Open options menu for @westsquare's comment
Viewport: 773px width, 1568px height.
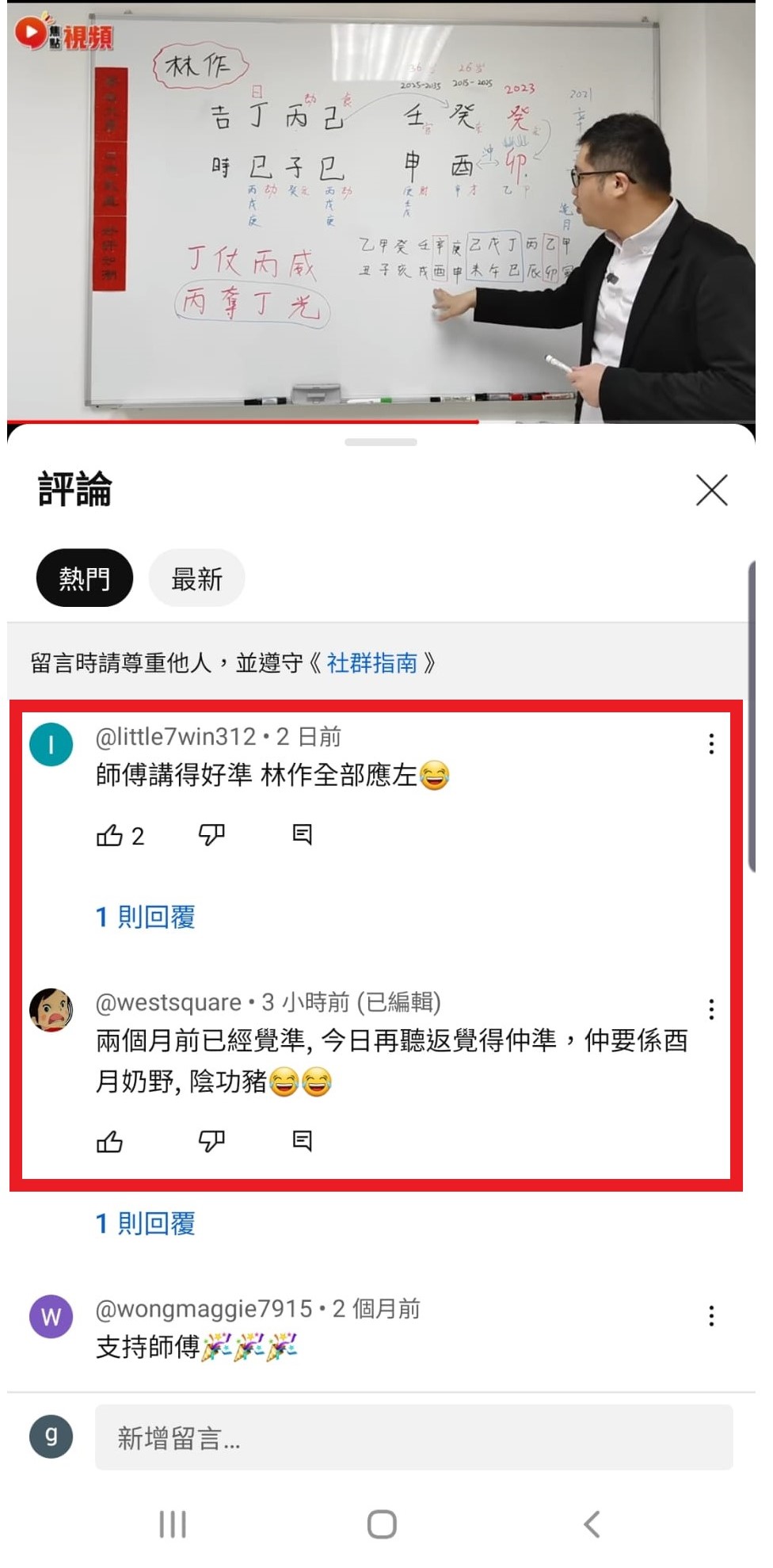click(711, 1009)
